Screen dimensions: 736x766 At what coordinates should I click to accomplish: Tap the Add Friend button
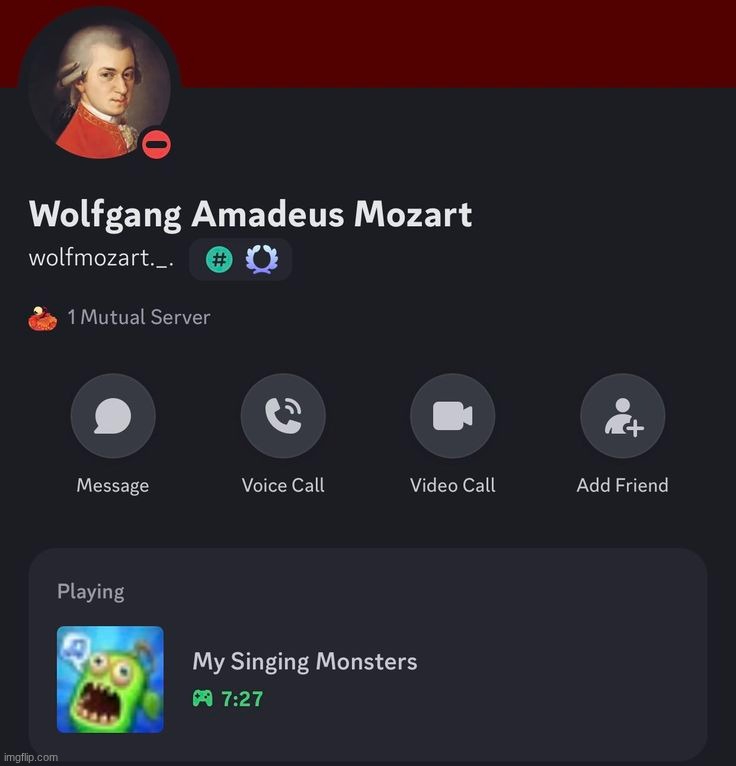pos(622,416)
